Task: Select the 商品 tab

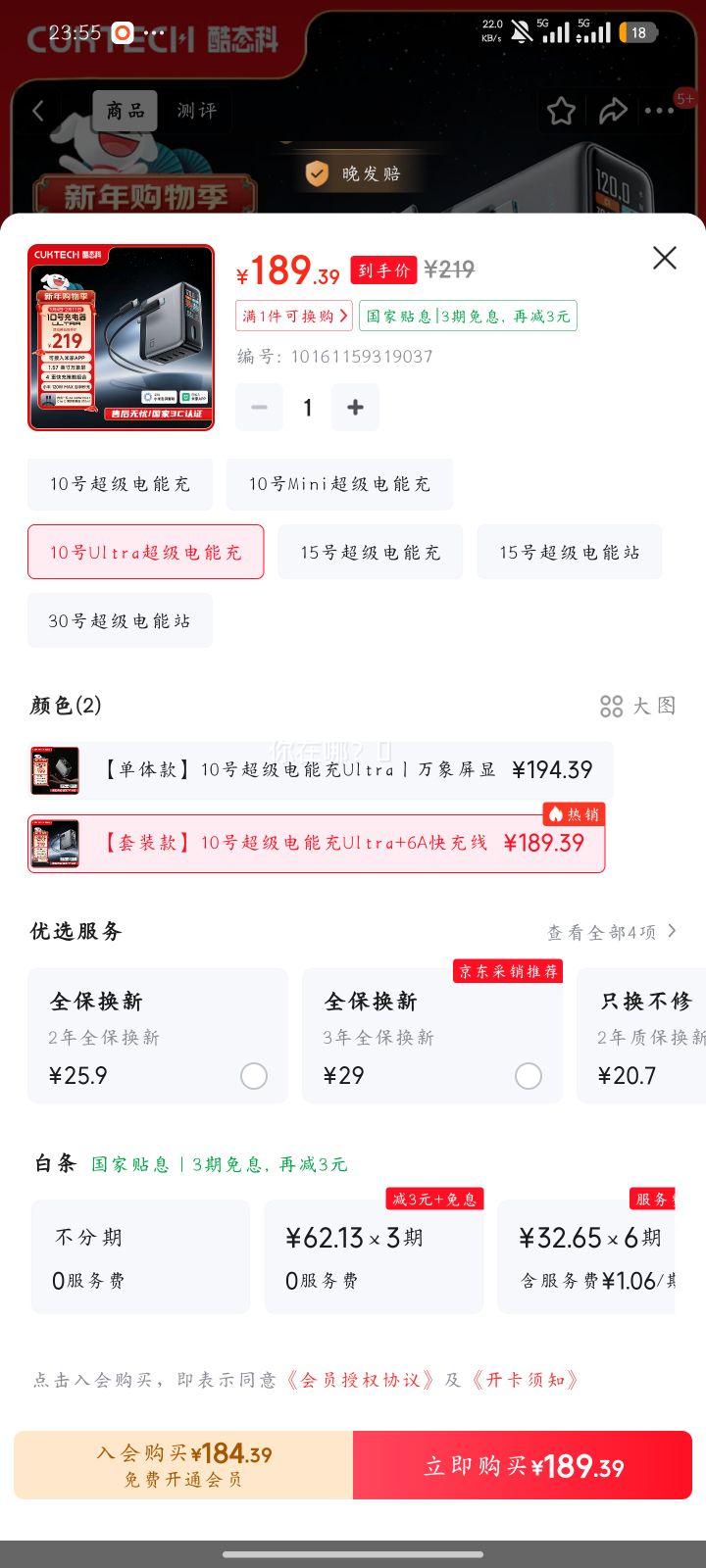Action: tap(124, 111)
